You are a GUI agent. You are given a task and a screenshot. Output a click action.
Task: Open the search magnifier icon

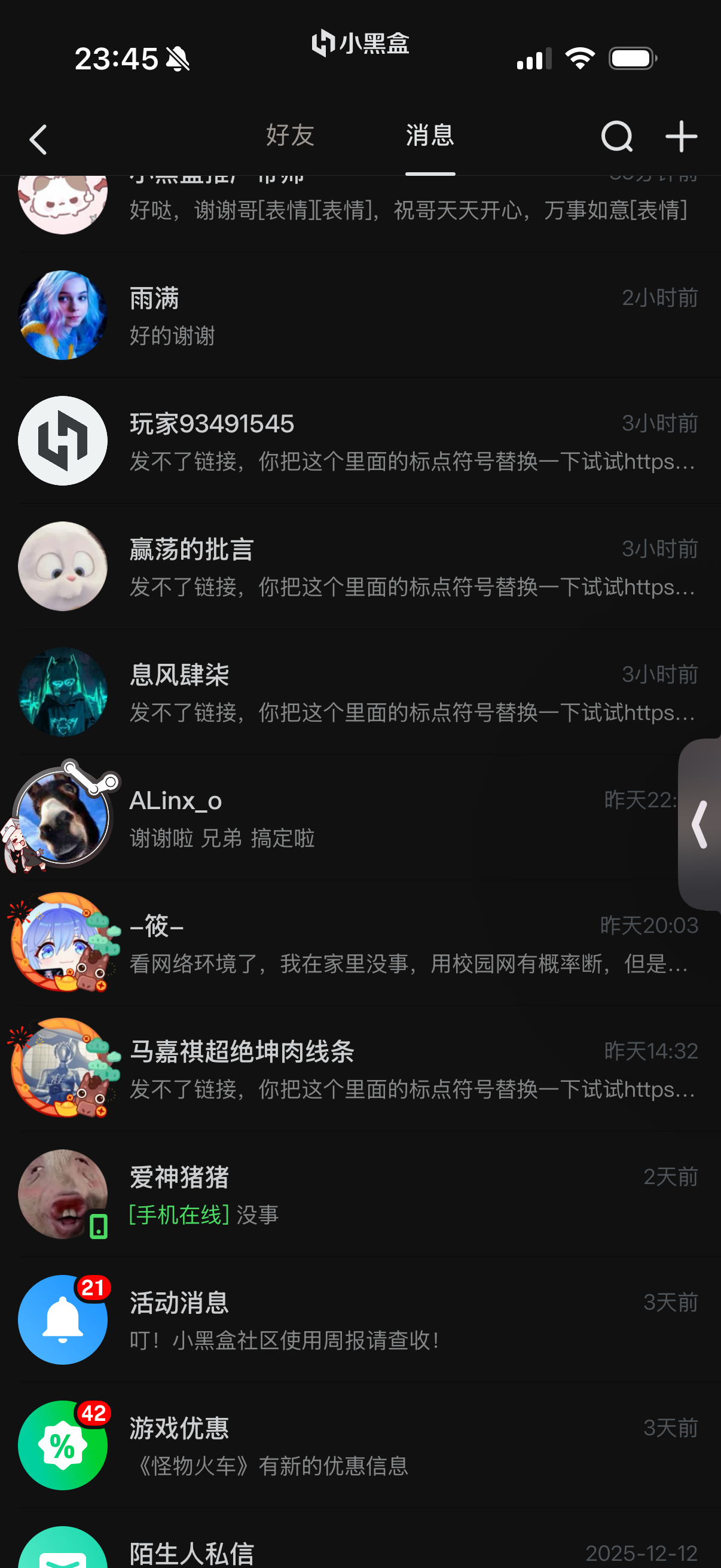616,136
